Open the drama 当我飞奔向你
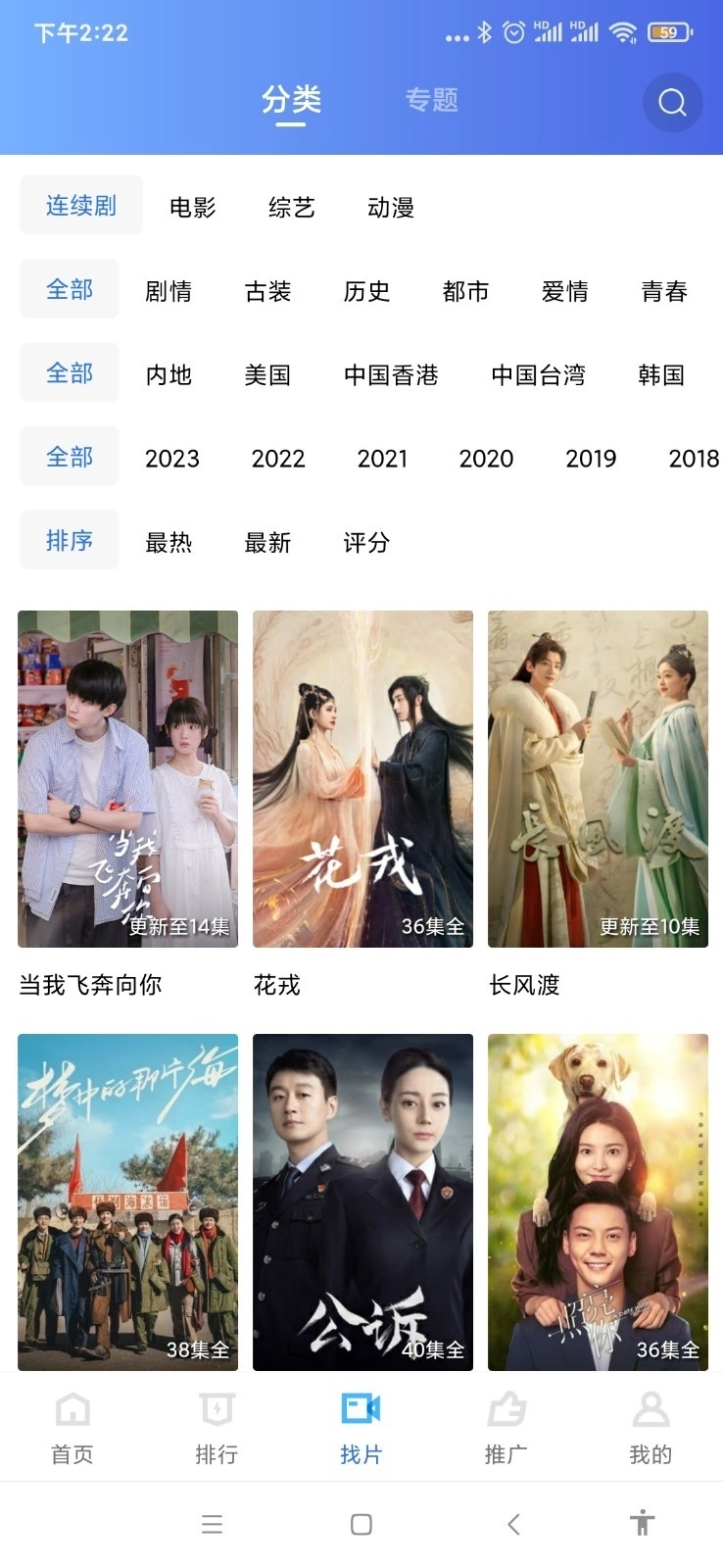723x1568 pixels. pos(127,779)
